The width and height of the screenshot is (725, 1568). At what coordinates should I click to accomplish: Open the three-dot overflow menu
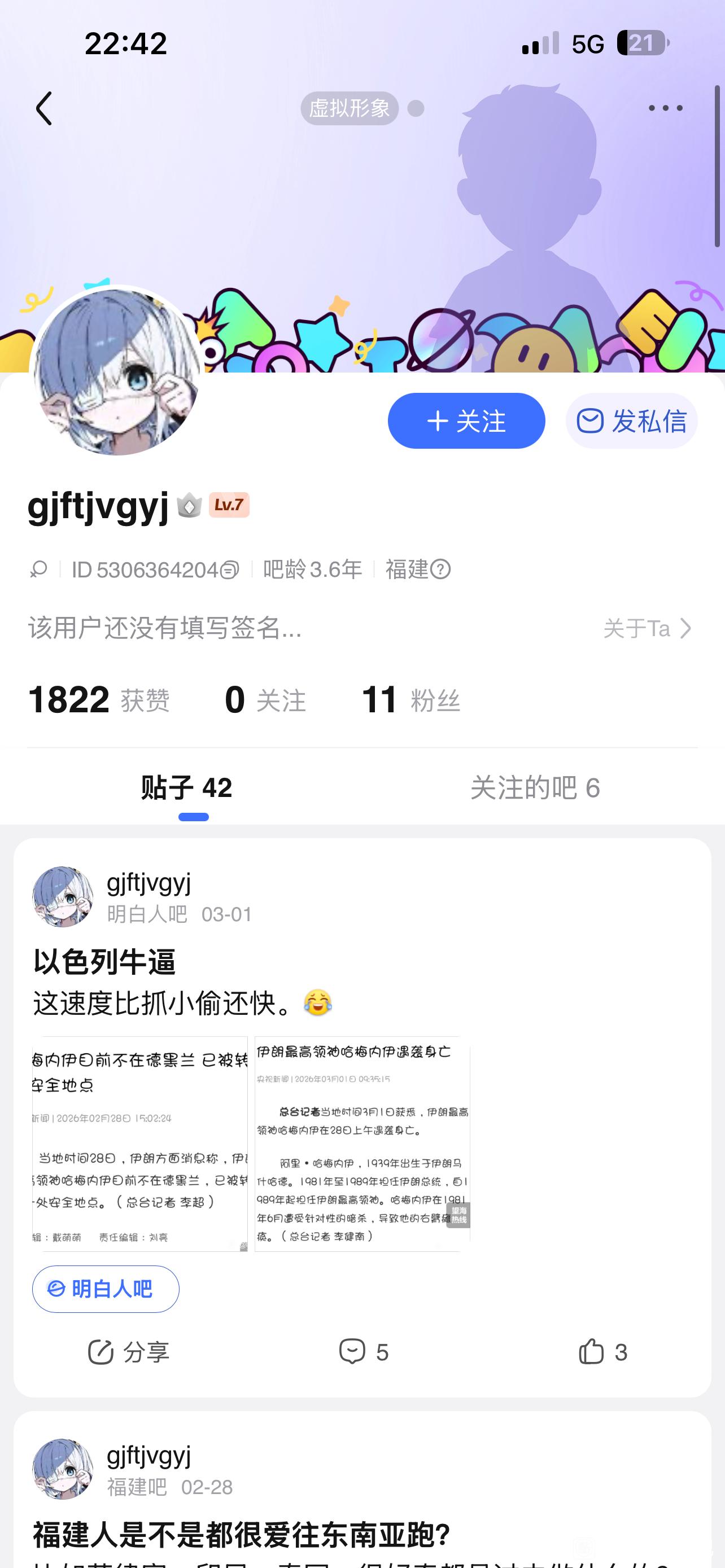[x=665, y=108]
